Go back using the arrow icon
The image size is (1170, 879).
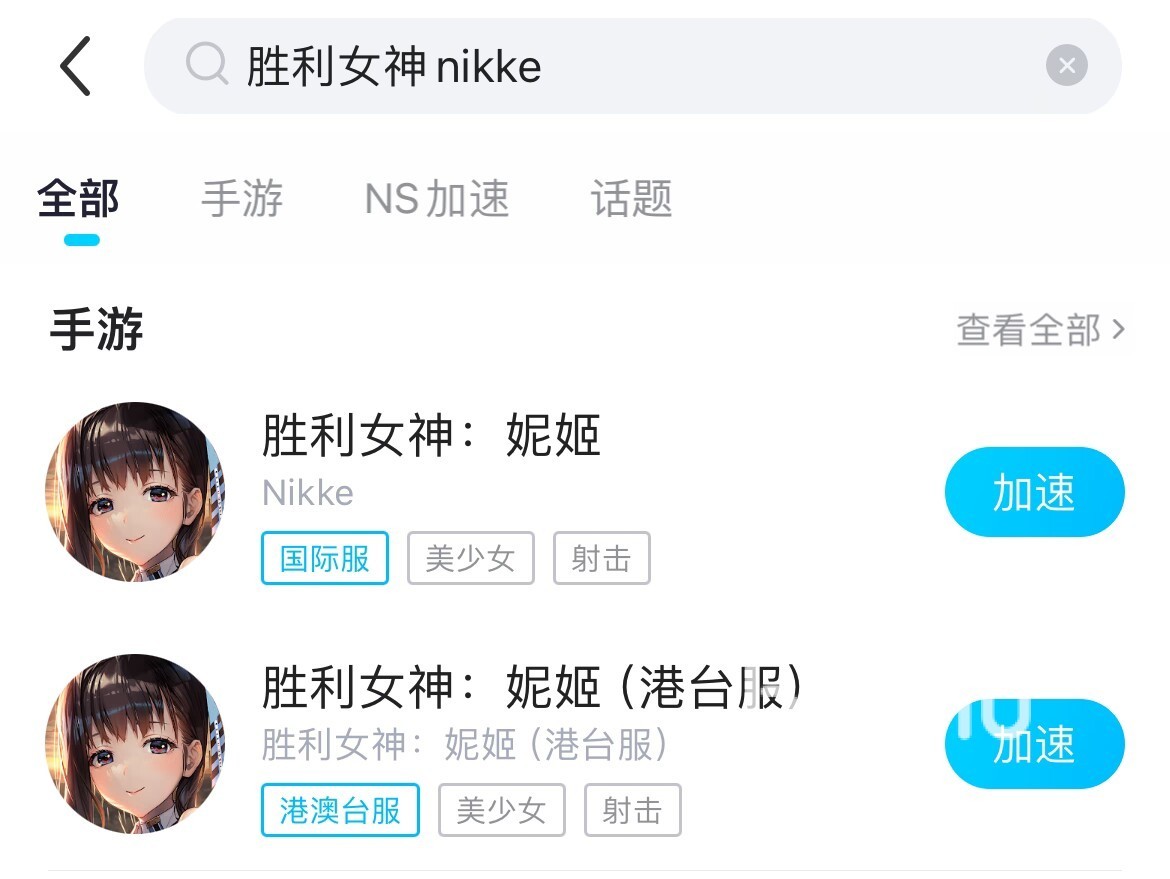[76, 66]
